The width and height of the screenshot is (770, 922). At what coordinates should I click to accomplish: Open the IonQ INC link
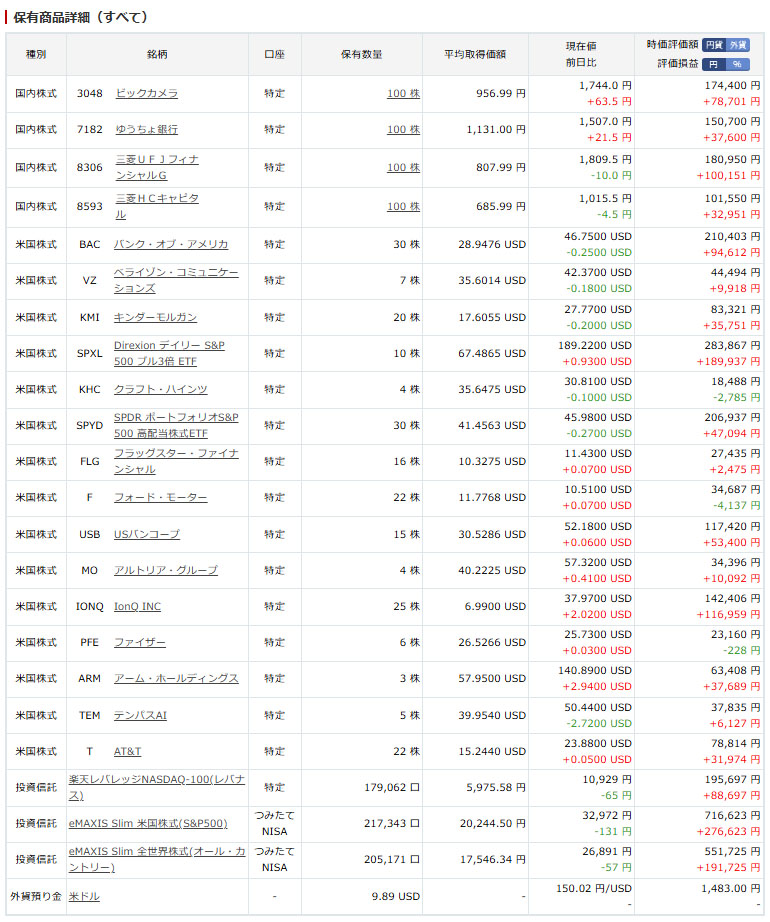point(137,606)
